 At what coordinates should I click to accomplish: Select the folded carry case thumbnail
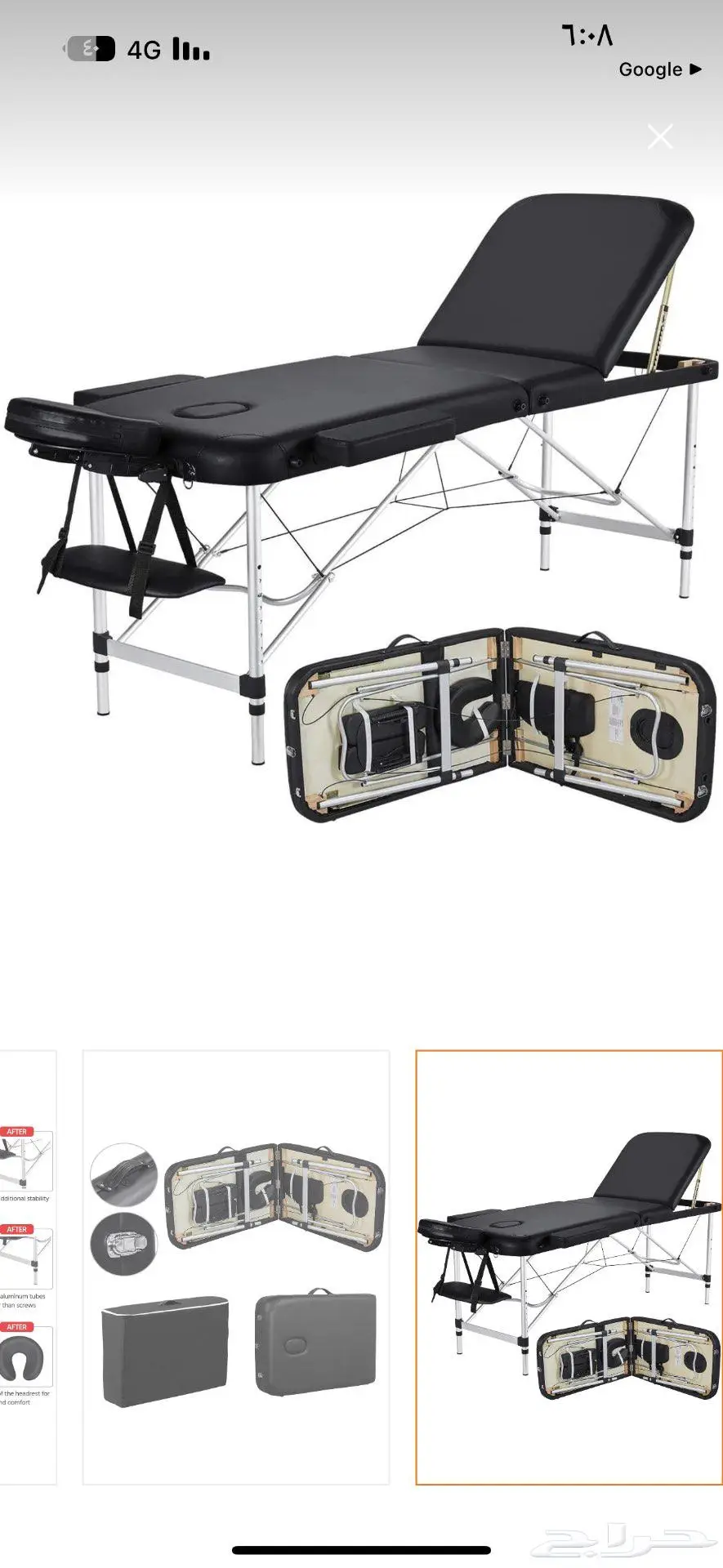click(236, 1267)
